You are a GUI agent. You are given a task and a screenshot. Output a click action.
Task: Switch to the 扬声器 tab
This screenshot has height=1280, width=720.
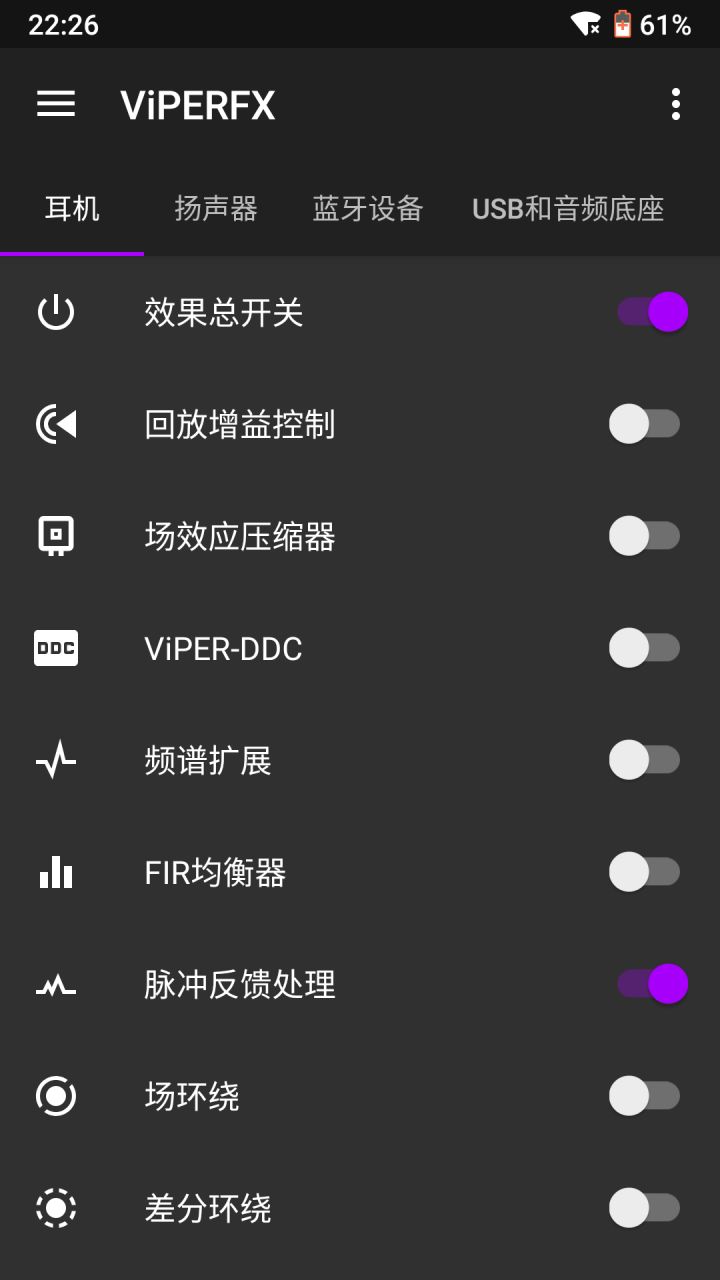pos(216,210)
